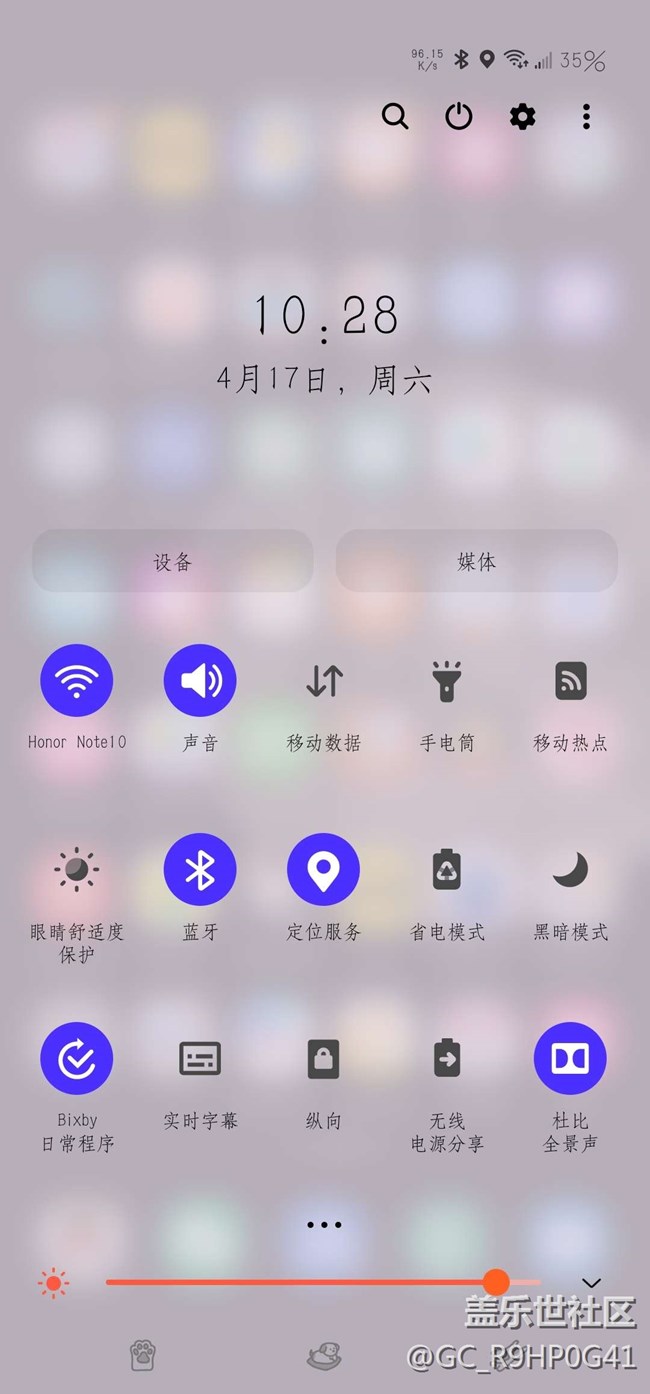Turn off 杜比全景声 Dolby Atmos
The image size is (650, 1394).
[570, 1059]
